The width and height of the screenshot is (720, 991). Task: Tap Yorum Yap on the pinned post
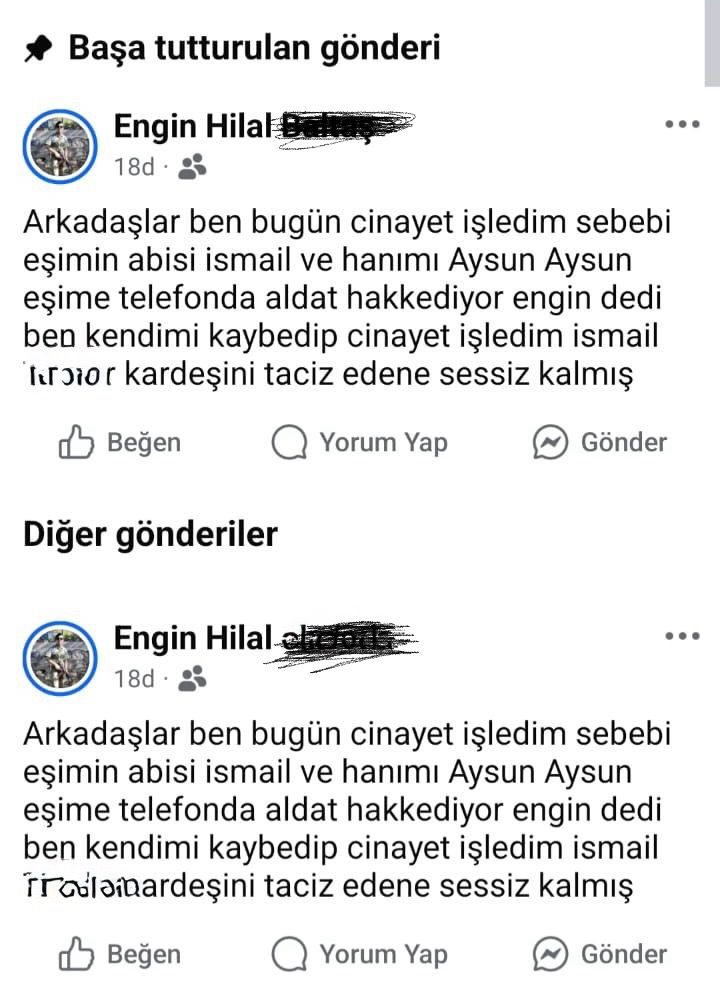pos(360,442)
